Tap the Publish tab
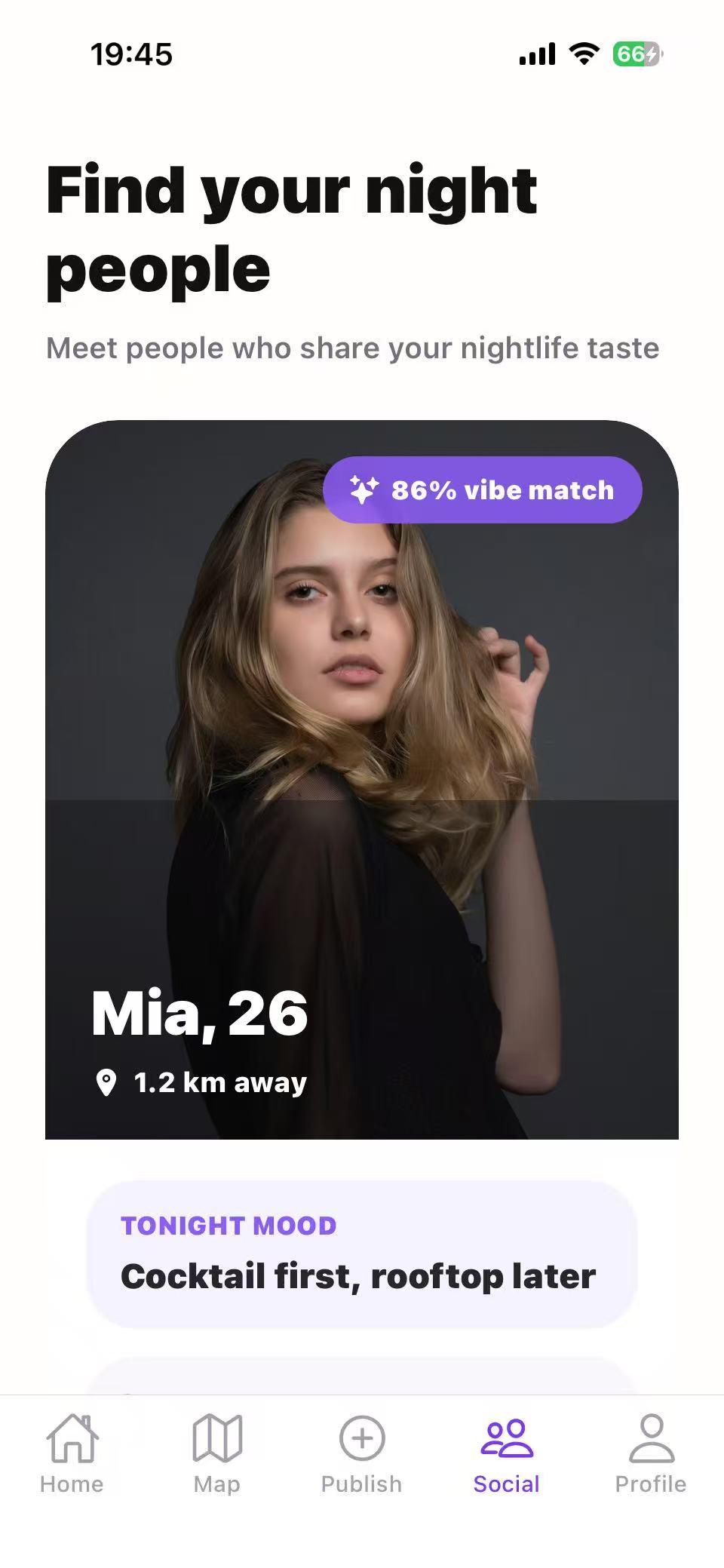This screenshot has height=1568, width=724. [x=361, y=1453]
